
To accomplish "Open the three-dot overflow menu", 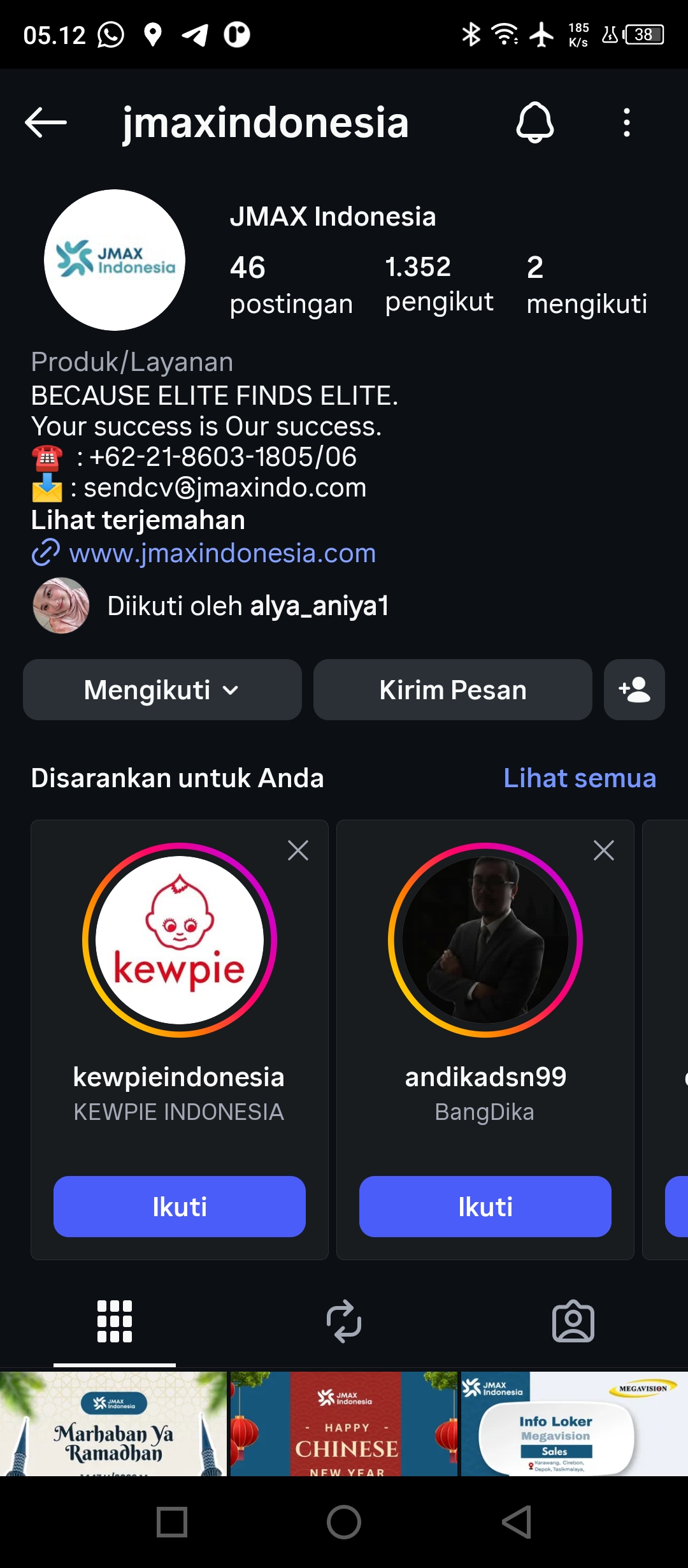I will [627, 122].
